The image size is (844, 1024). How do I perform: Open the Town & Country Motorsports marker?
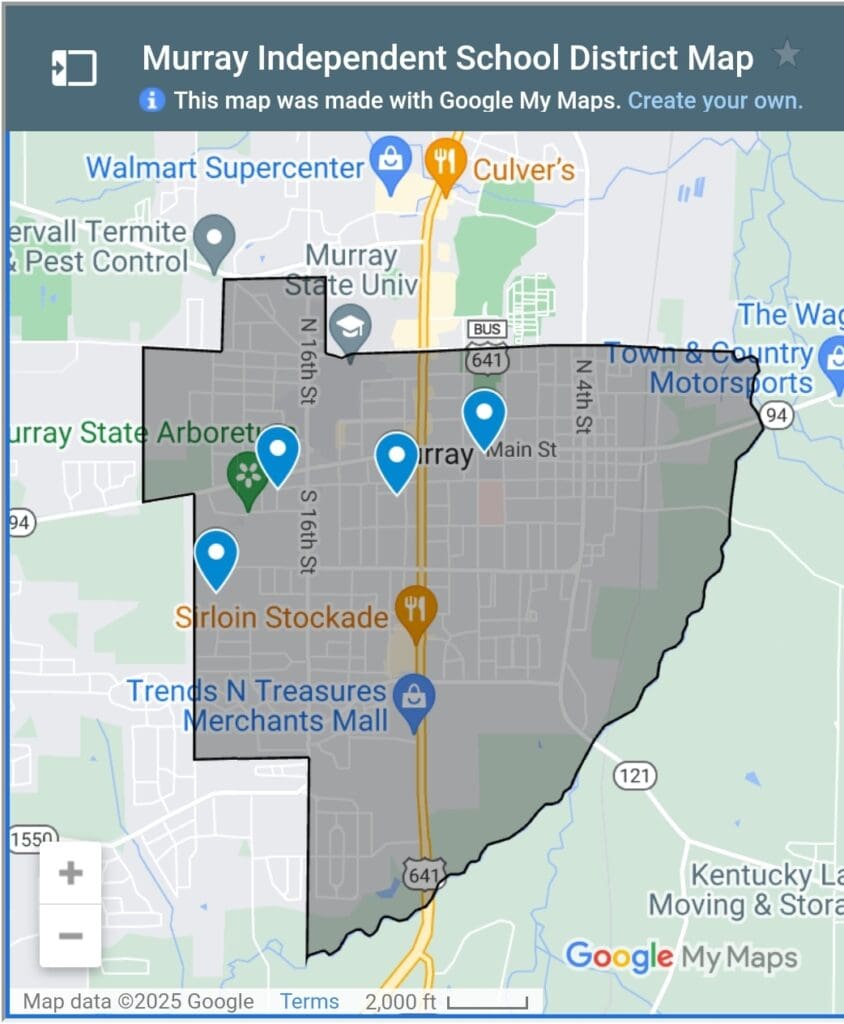click(x=831, y=356)
